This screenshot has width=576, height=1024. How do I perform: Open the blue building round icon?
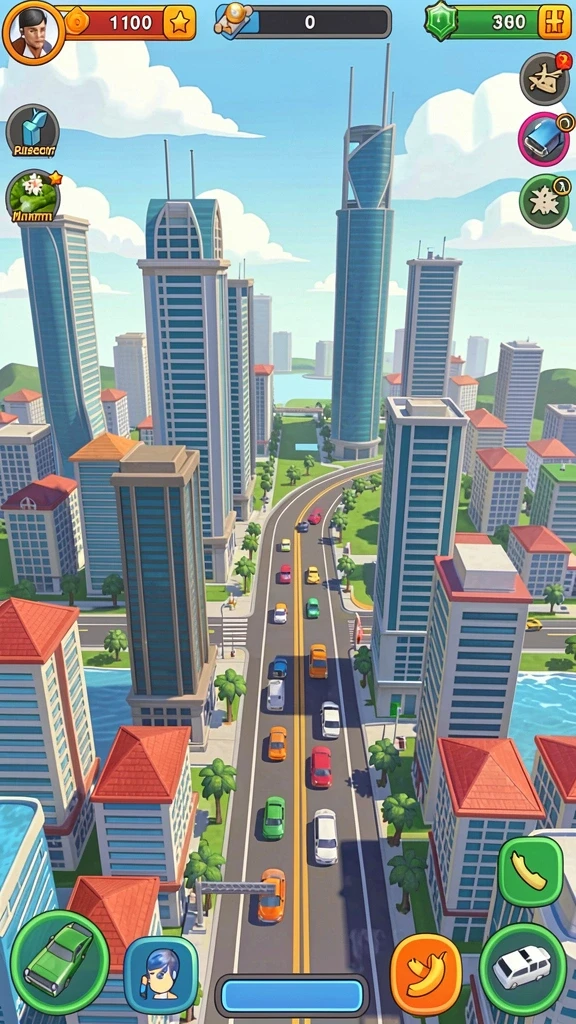pos(33,131)
